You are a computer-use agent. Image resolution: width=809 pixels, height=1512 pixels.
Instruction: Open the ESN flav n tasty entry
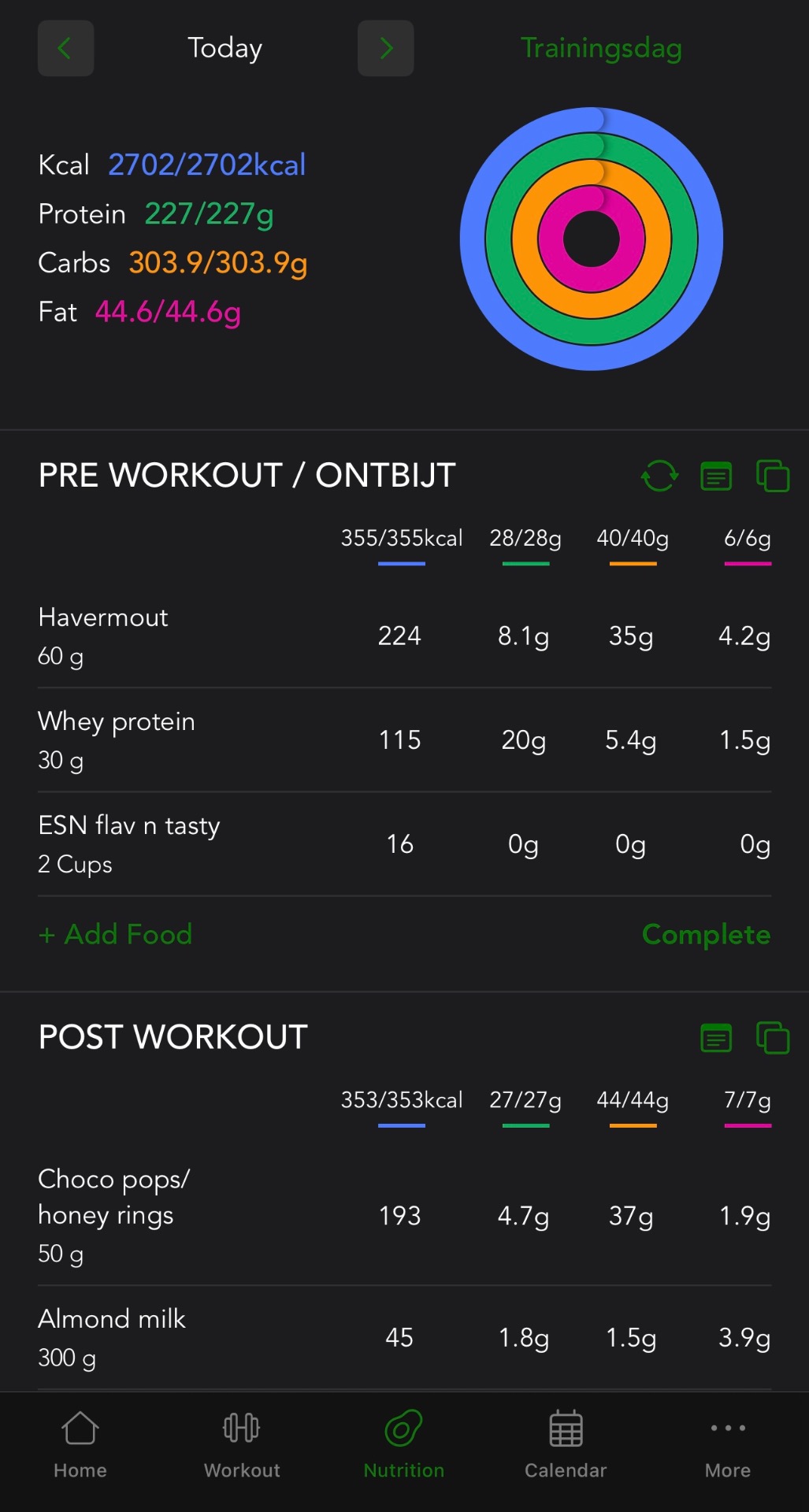tap(404, 843)
